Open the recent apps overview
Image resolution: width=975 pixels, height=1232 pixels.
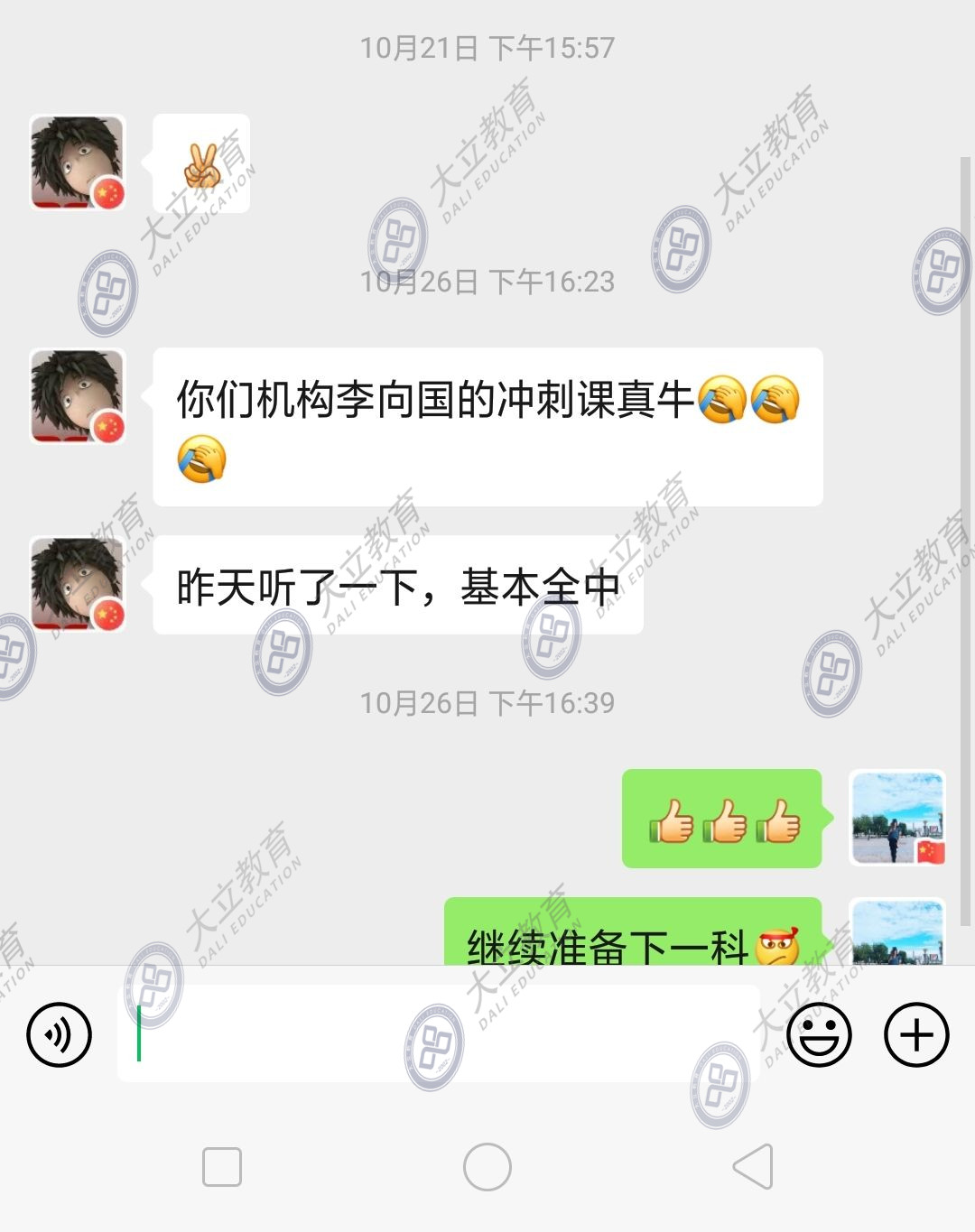click(x=222, y=1167)
